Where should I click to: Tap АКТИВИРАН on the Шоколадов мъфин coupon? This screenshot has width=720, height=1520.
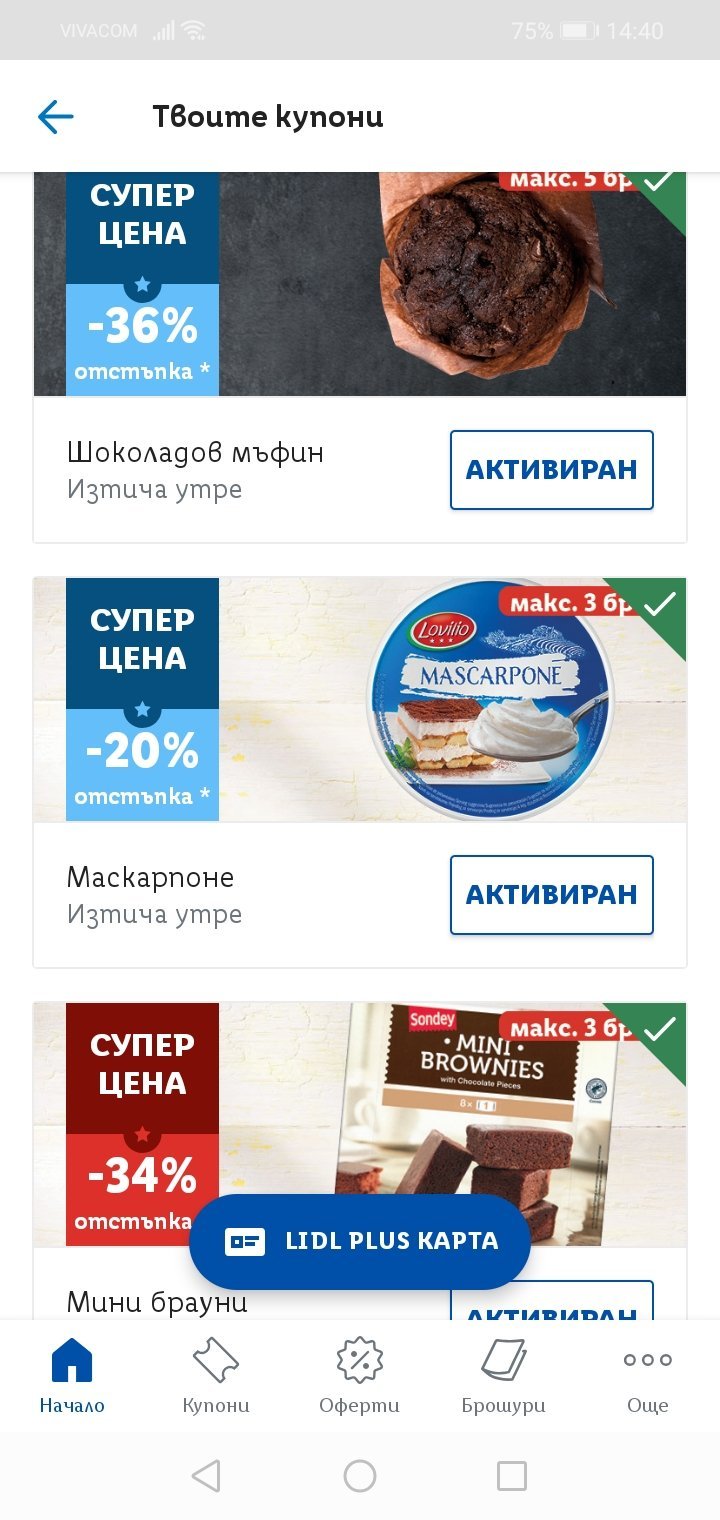coord(551,470)
